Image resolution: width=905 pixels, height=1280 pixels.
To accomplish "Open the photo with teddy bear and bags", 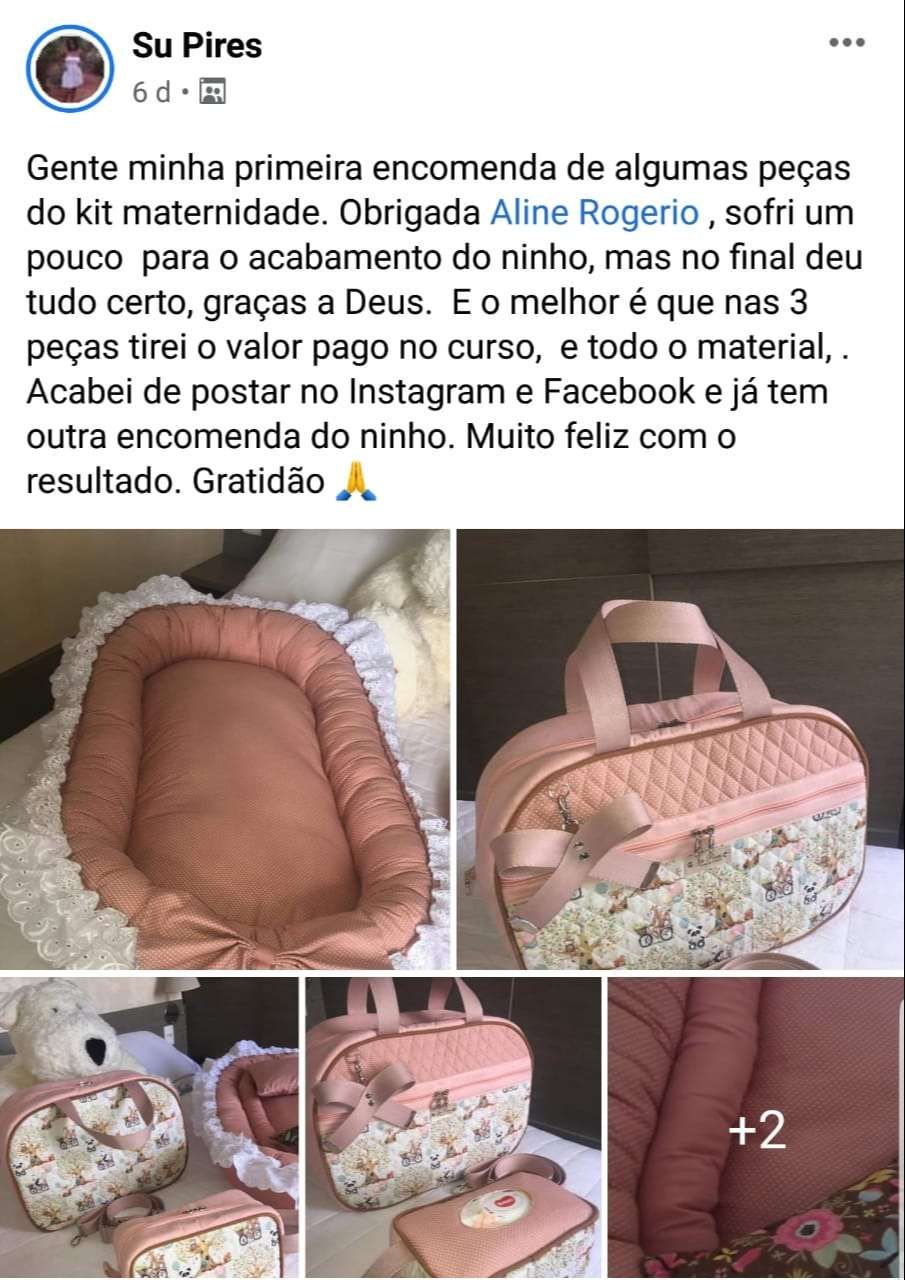I will pyautogui.click(x=148, y=1128).
